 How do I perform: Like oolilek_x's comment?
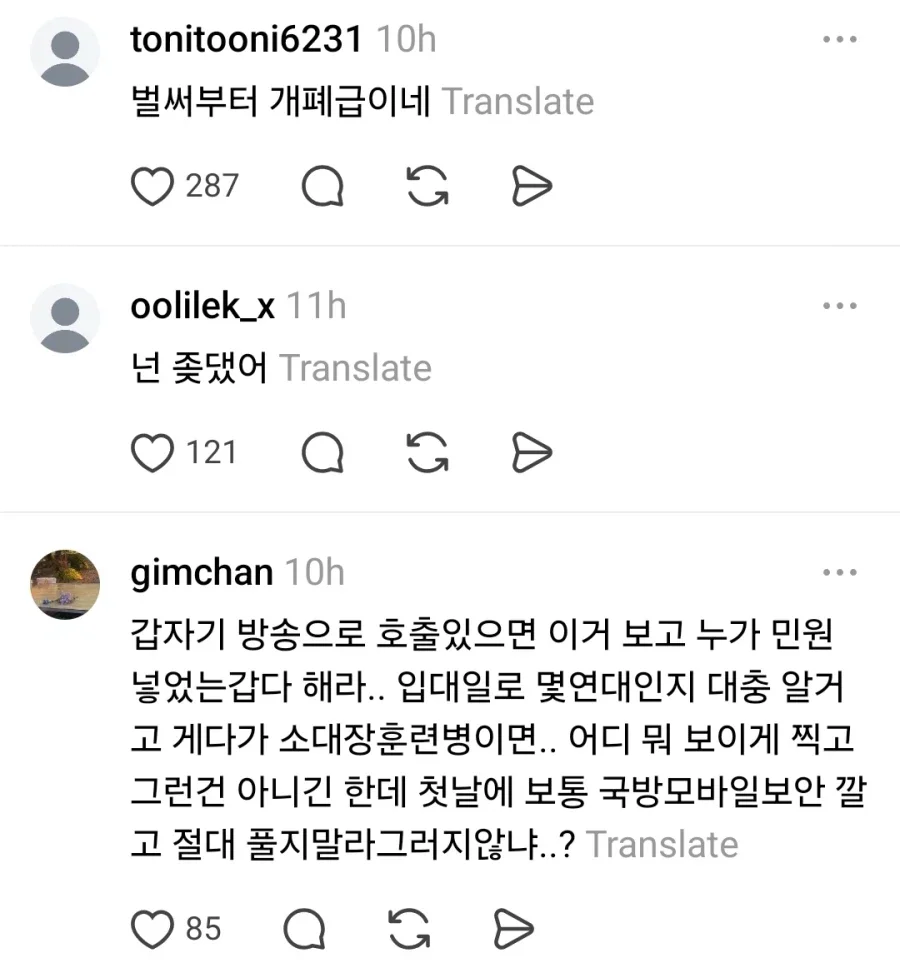pos(153,453)
